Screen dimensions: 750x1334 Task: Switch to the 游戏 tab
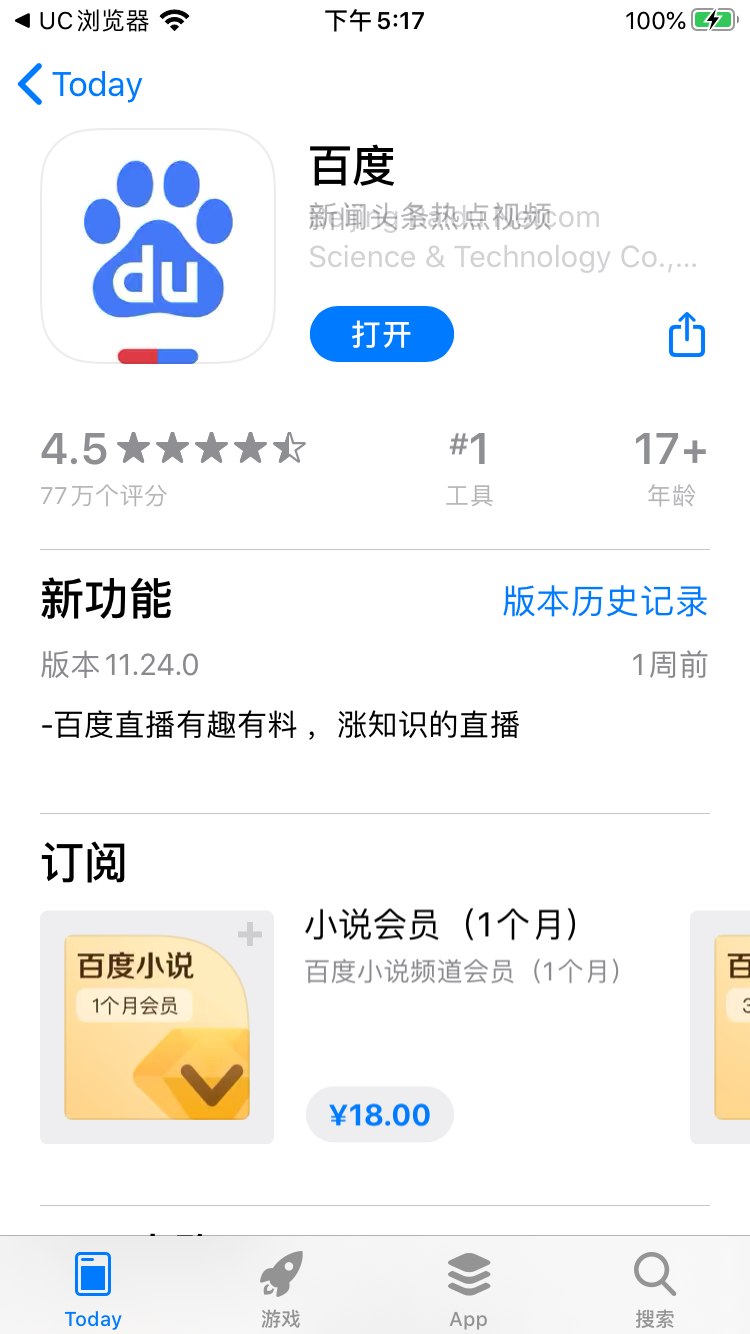click(x=281, y=1288)
